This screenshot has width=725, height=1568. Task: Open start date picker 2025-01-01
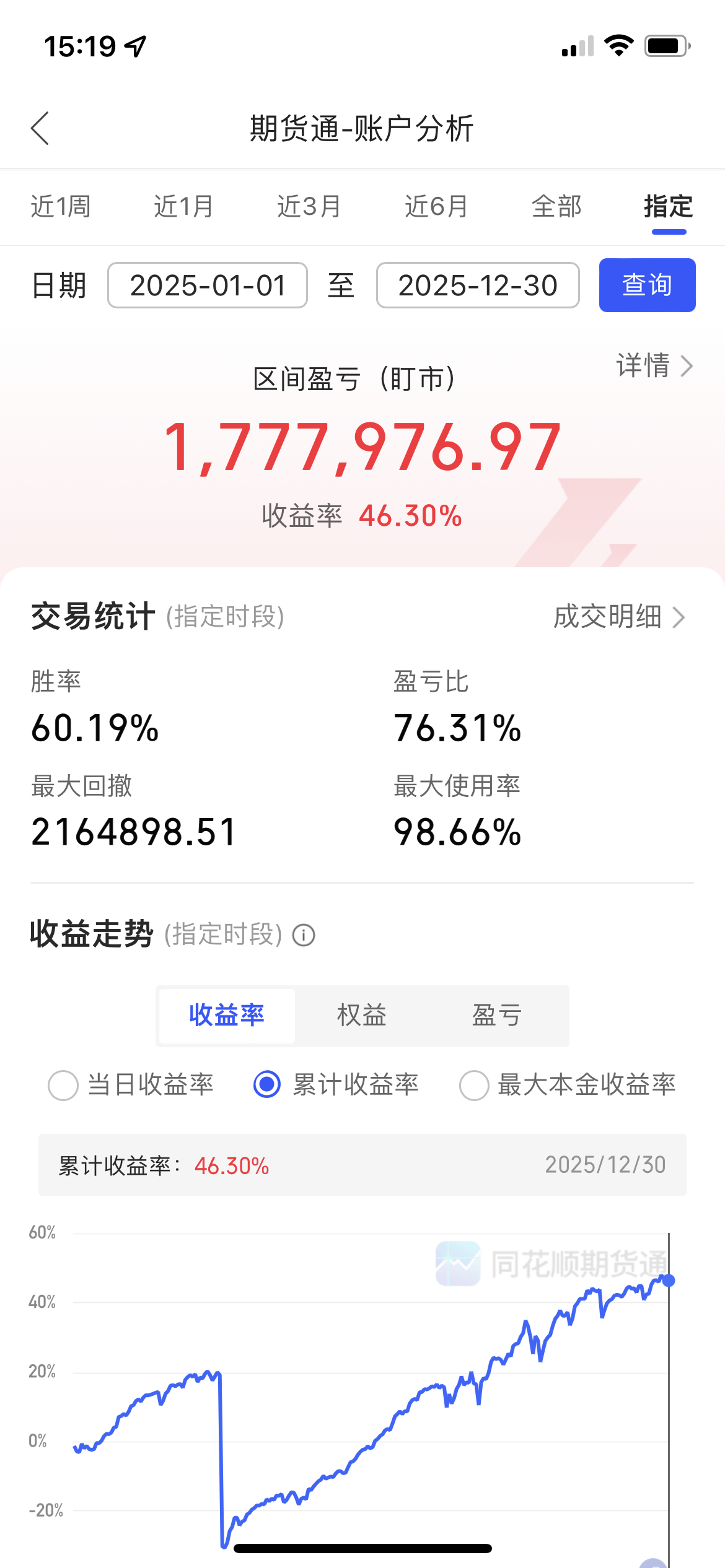[x=208, y=285]
